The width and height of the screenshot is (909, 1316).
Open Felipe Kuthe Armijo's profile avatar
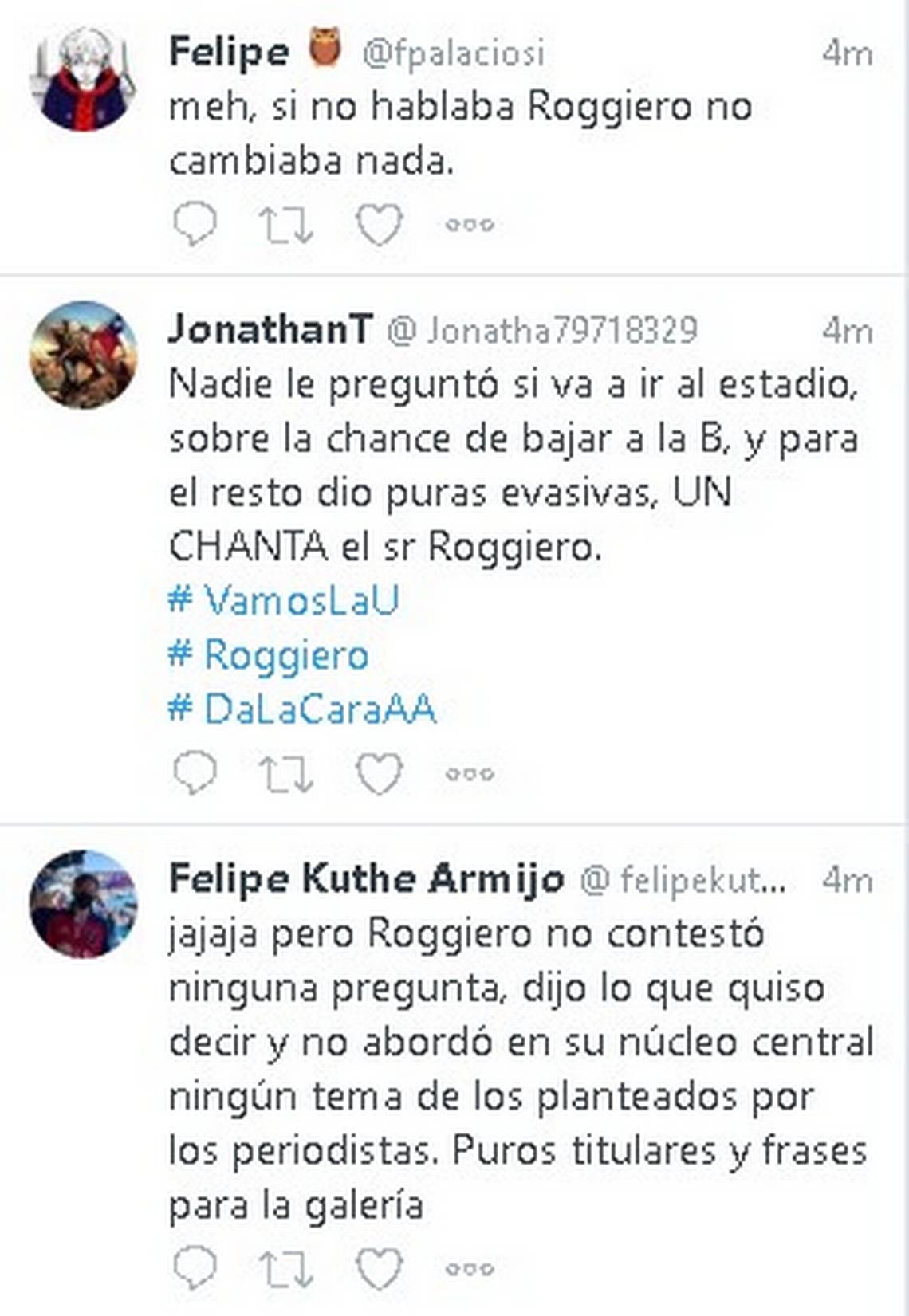click(83, 904)
